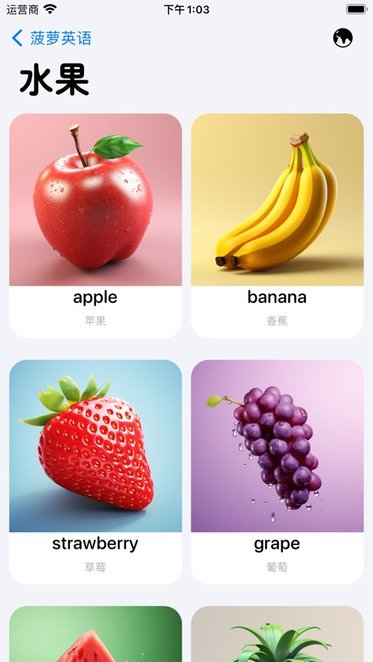Open the pineapple picture card
Screen dimensions: 373x662
tap(277, 634)
